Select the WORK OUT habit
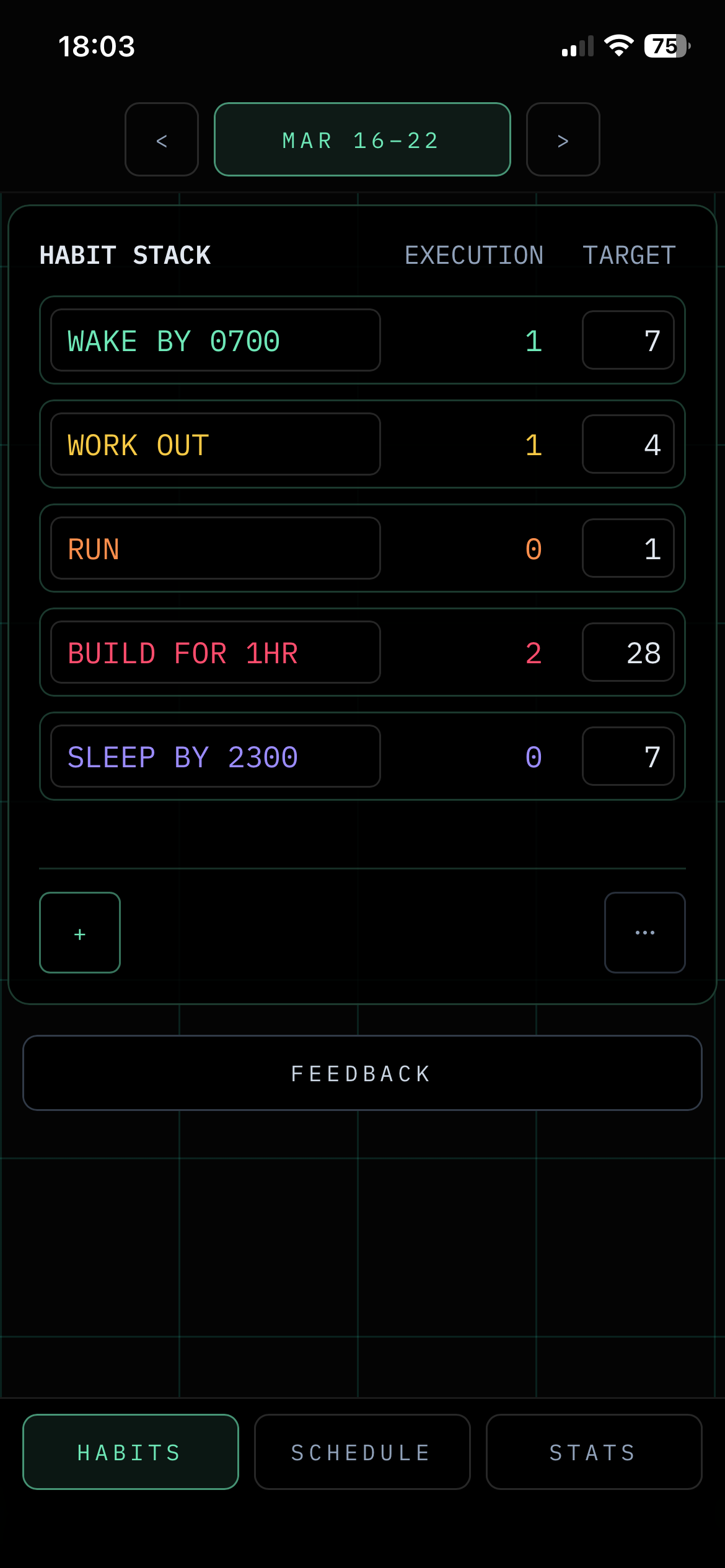The width and height of the screenshot is (725, 1568). click(215, 444)
